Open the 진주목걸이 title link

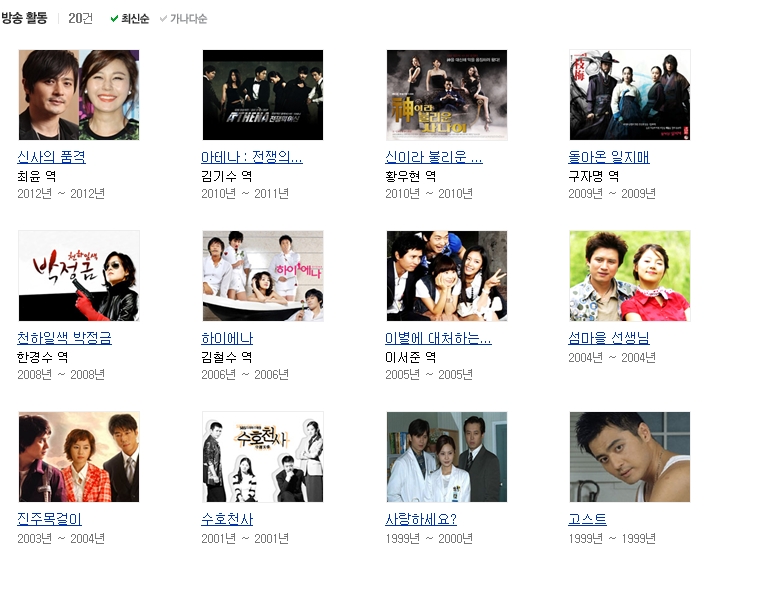[49, 519]
